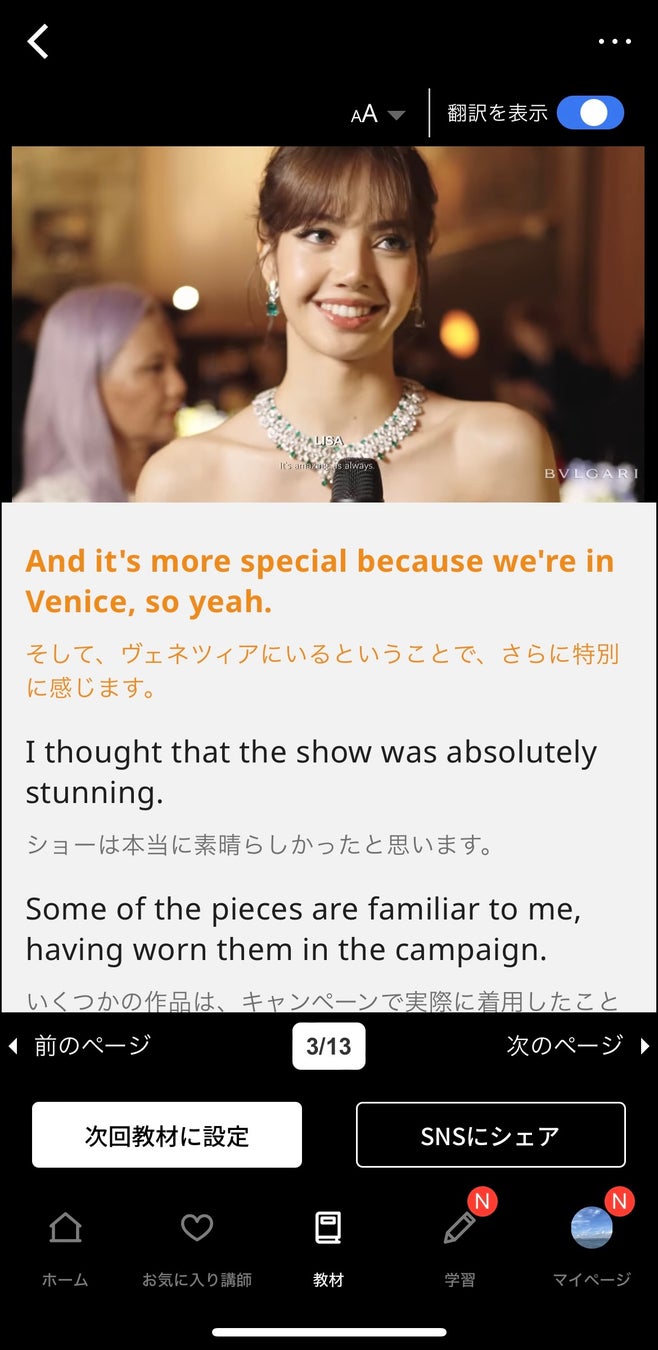Switch to the マイページ tab
The height and width of the screenshot is (1350, 658).
point(591,1245)
